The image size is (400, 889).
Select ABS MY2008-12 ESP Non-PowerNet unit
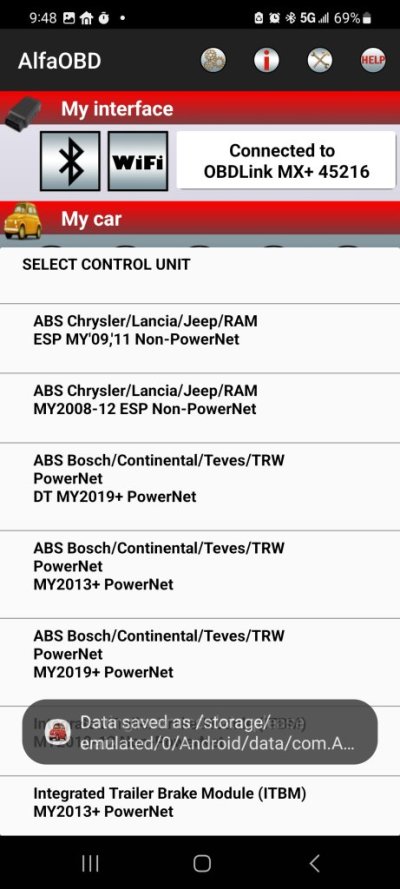click(200, 408)
